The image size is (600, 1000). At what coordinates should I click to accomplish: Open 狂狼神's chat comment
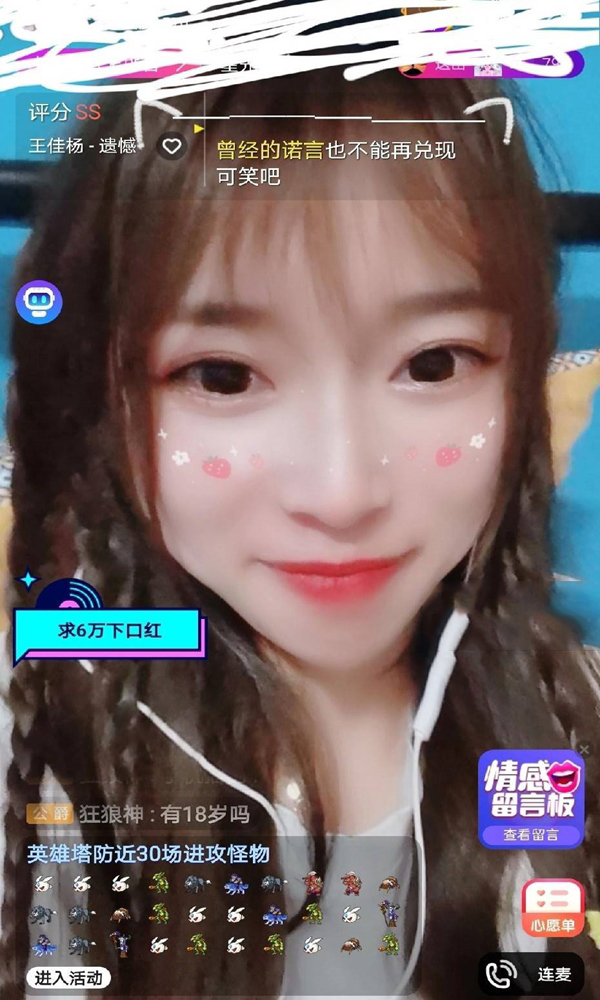click(x=139, y=814)
